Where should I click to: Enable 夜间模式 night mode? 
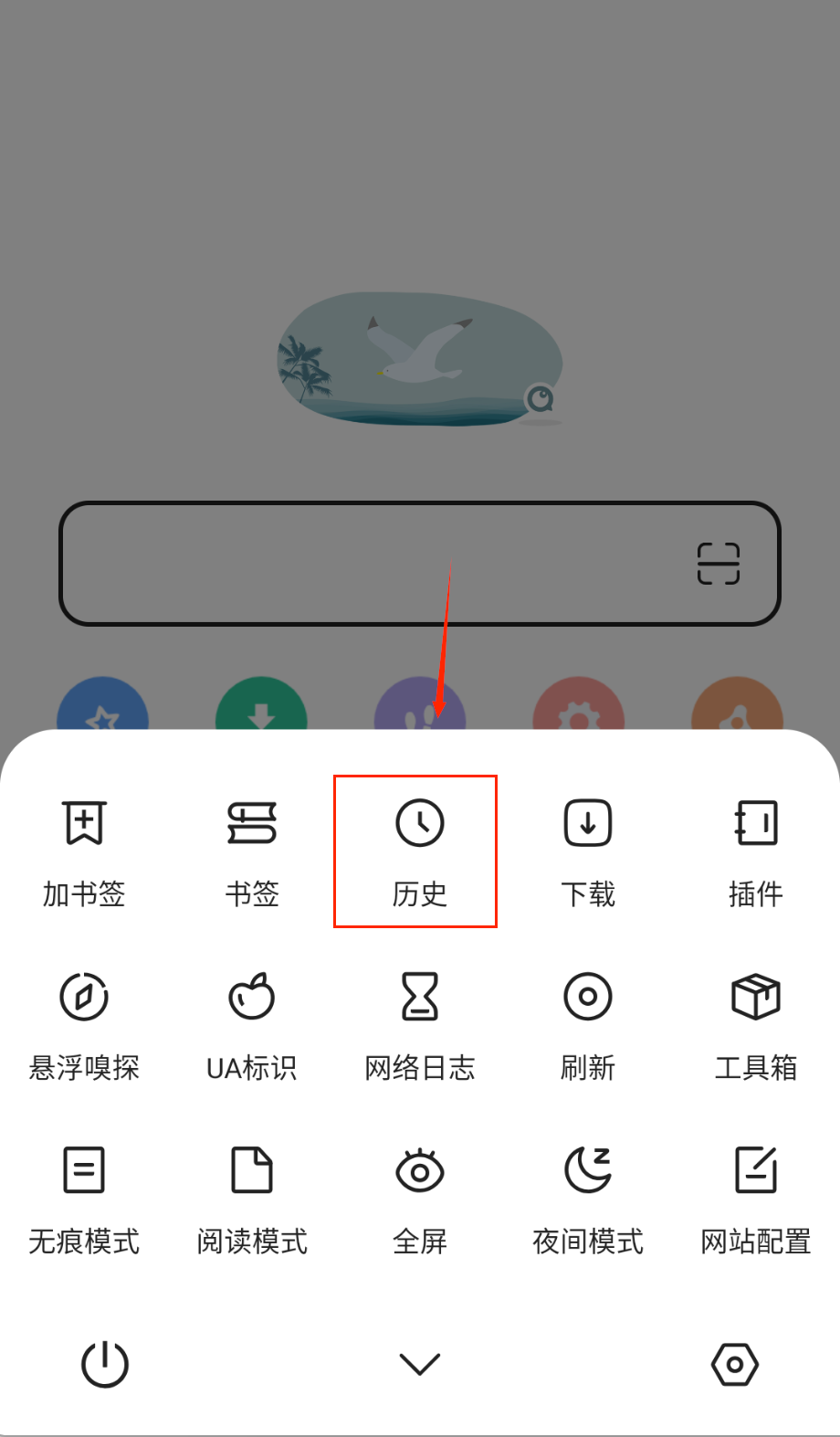(x=587, y=1199)
